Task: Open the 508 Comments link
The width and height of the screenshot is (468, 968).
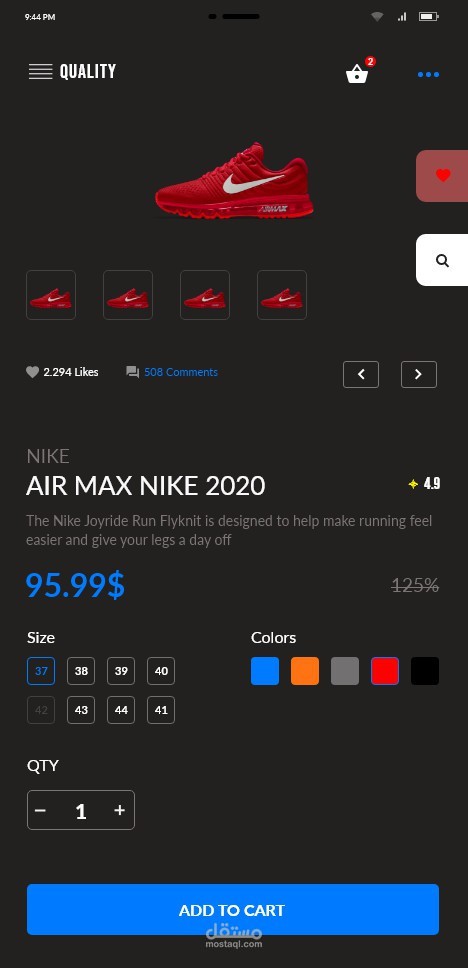Action: tap(181, 372)
